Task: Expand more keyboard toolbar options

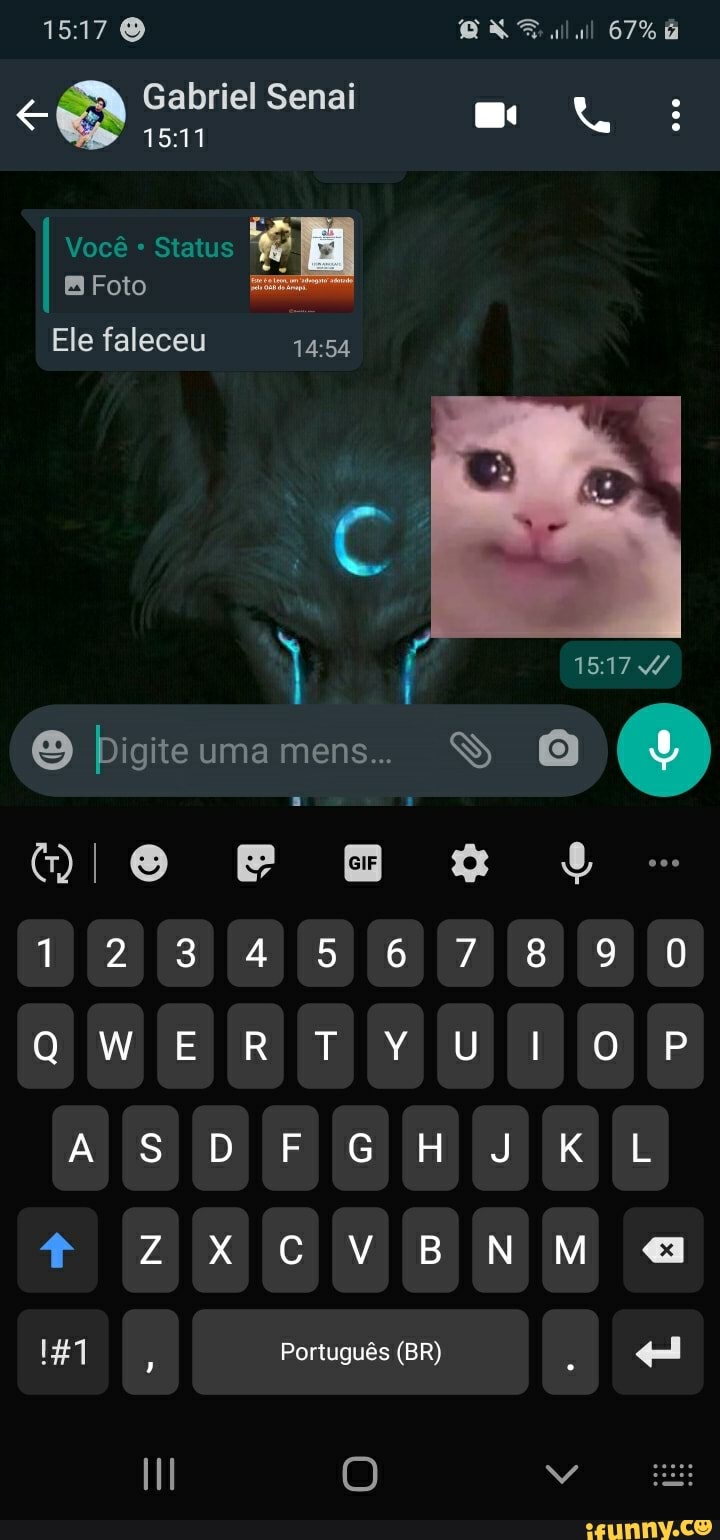Action: (664, 863)
